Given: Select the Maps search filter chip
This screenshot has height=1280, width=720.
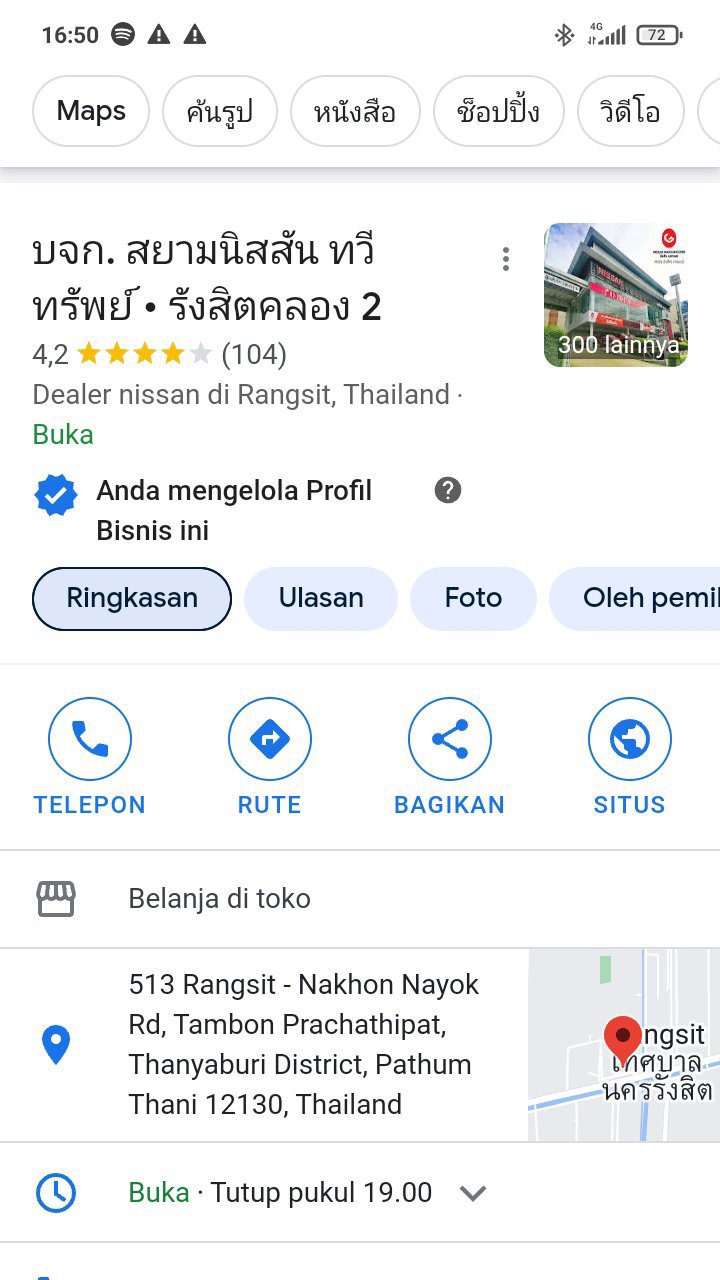Looking at the screenshot, I should 91,111.
